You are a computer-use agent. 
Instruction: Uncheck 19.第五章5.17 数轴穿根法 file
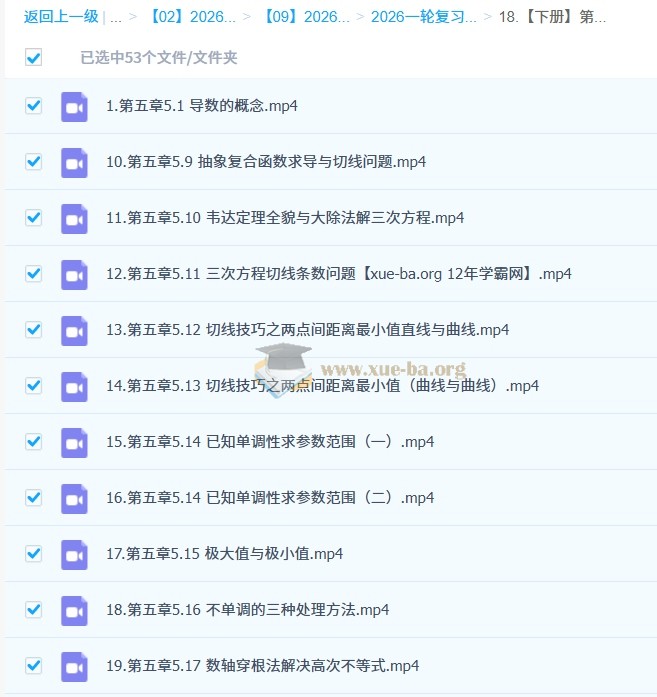coord(34,666)
